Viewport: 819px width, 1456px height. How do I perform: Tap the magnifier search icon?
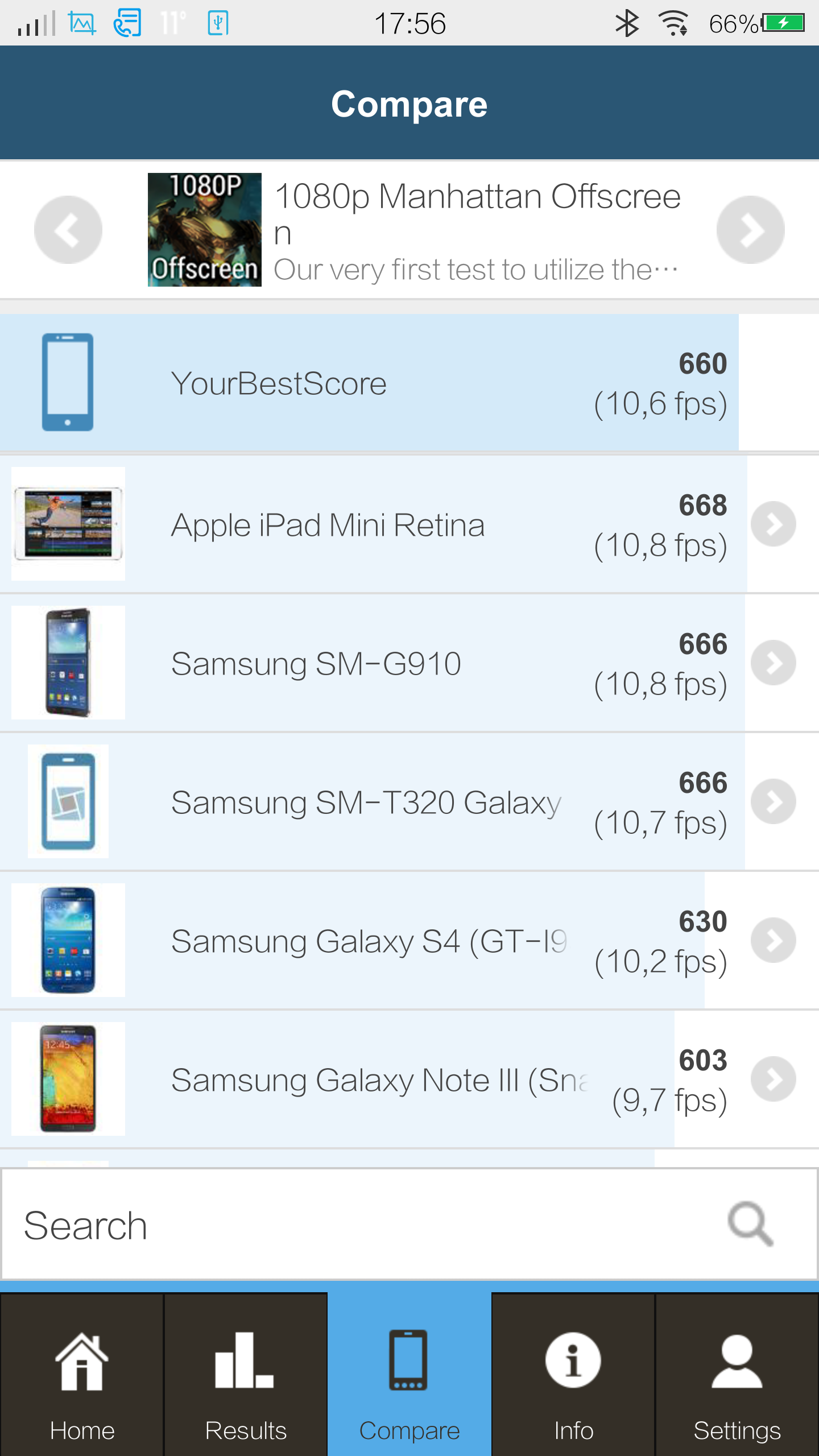750,1224
